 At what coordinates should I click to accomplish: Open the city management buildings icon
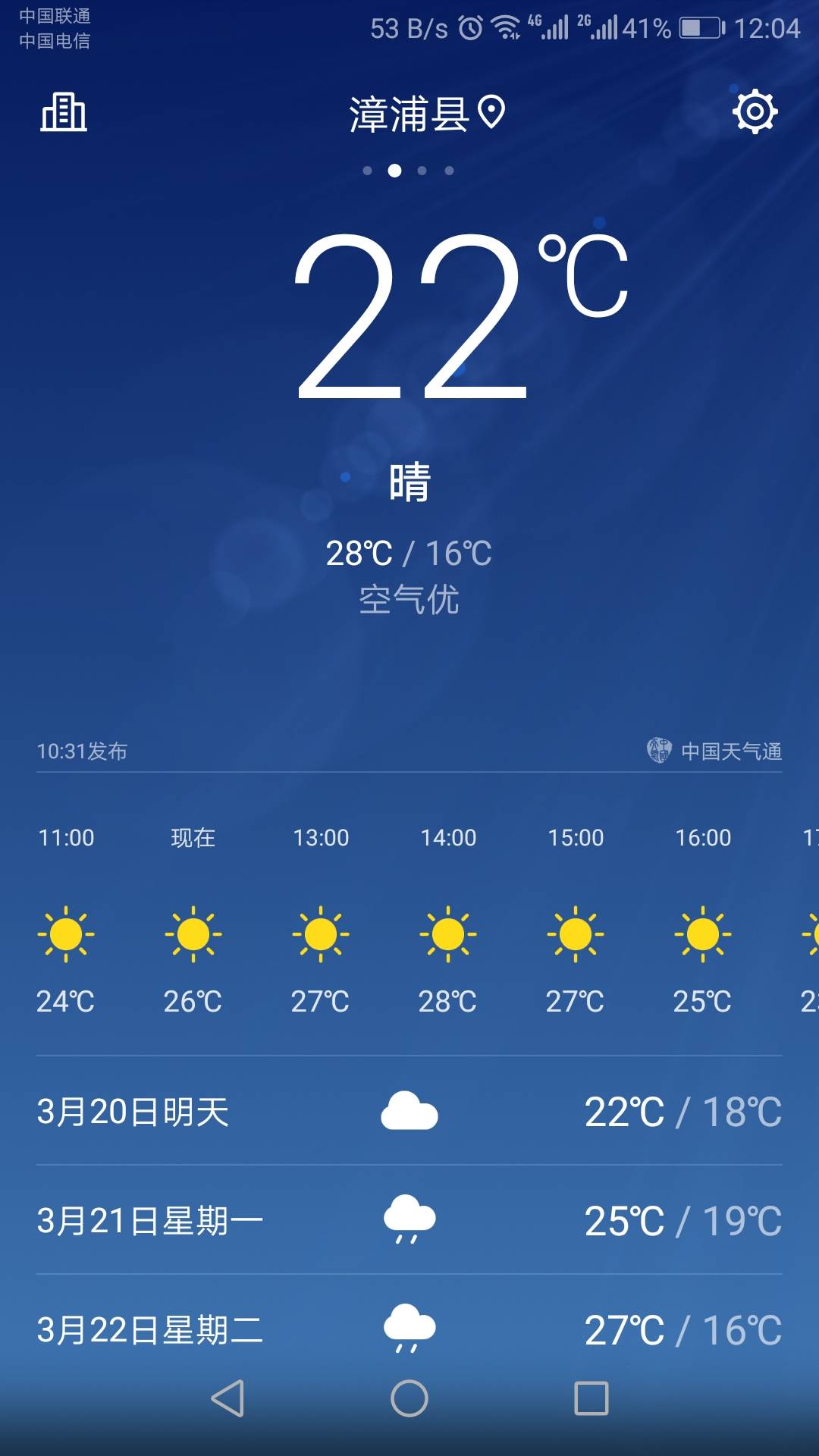tap(64, 112)
